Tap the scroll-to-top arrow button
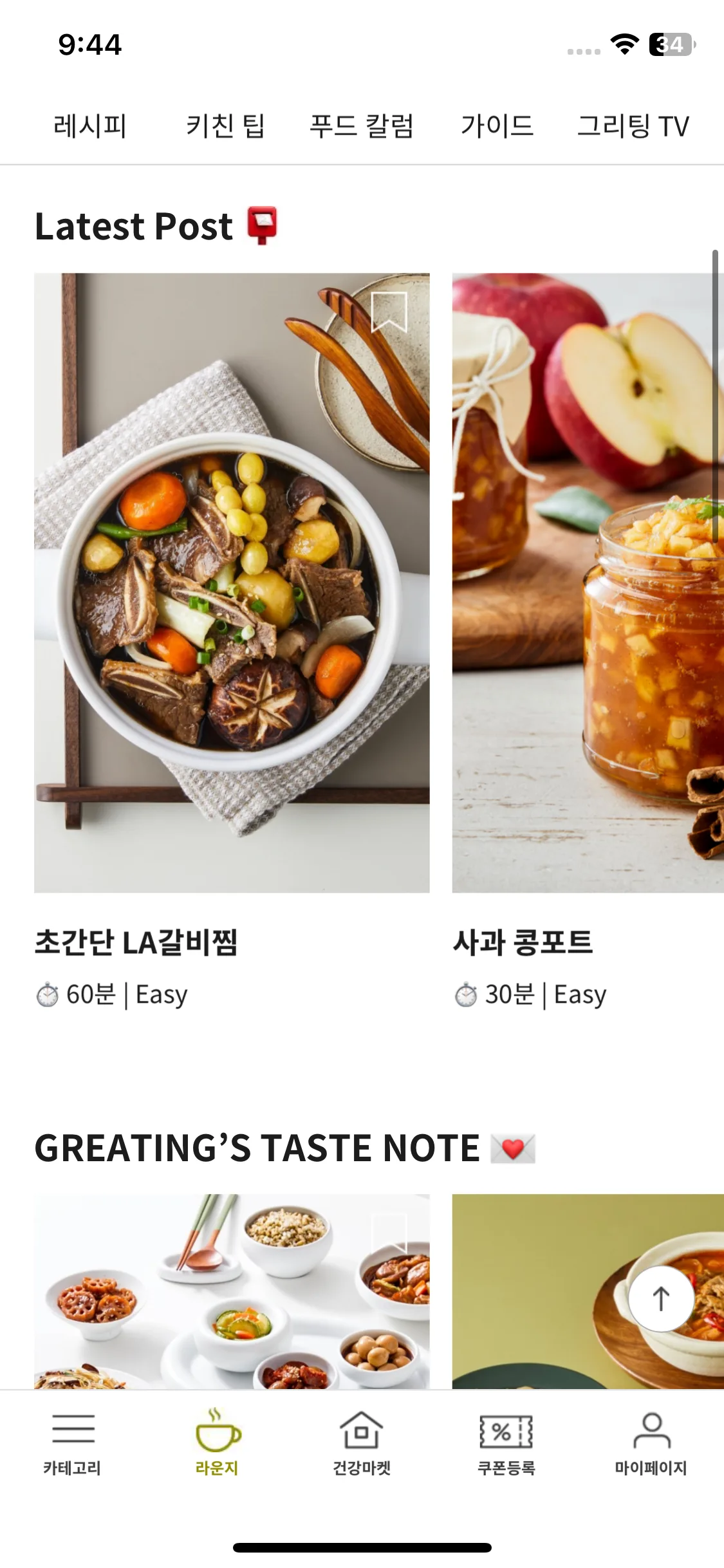 pyautogui.click(x=661, y=1298)
